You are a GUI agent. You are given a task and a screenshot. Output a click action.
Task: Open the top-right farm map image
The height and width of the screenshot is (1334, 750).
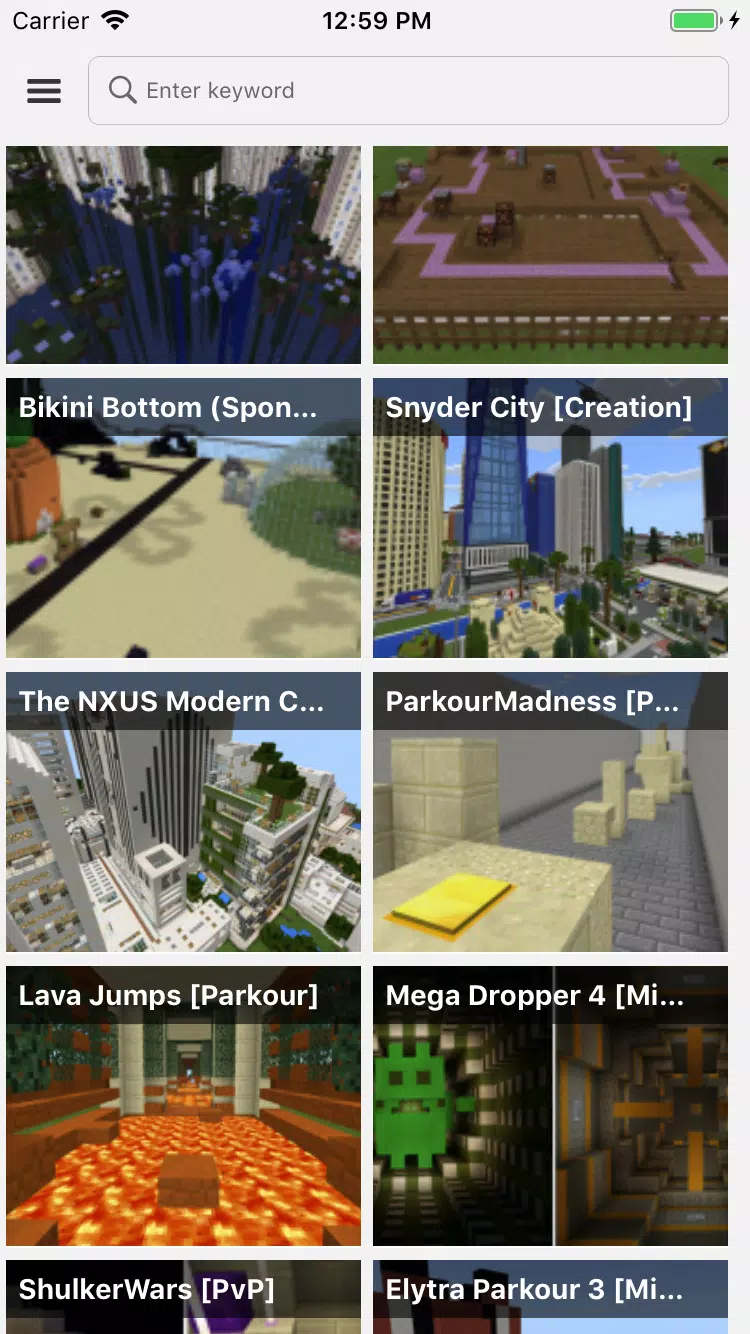549,254
